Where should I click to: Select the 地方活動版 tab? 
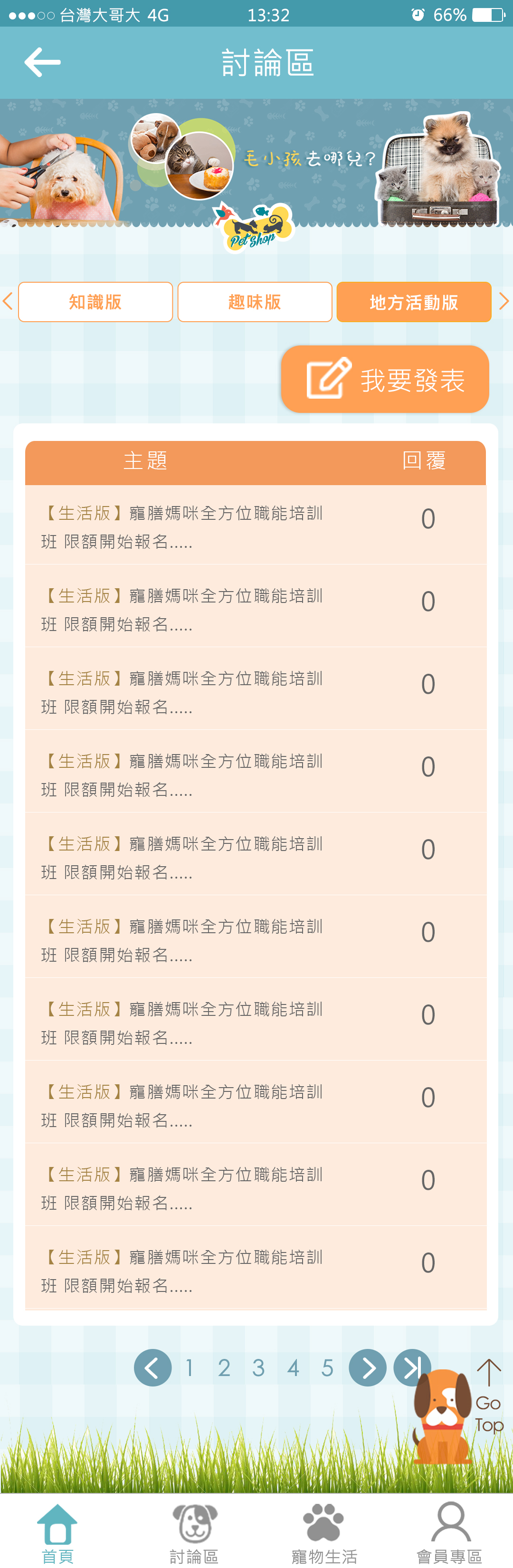(x=414, y=302)
